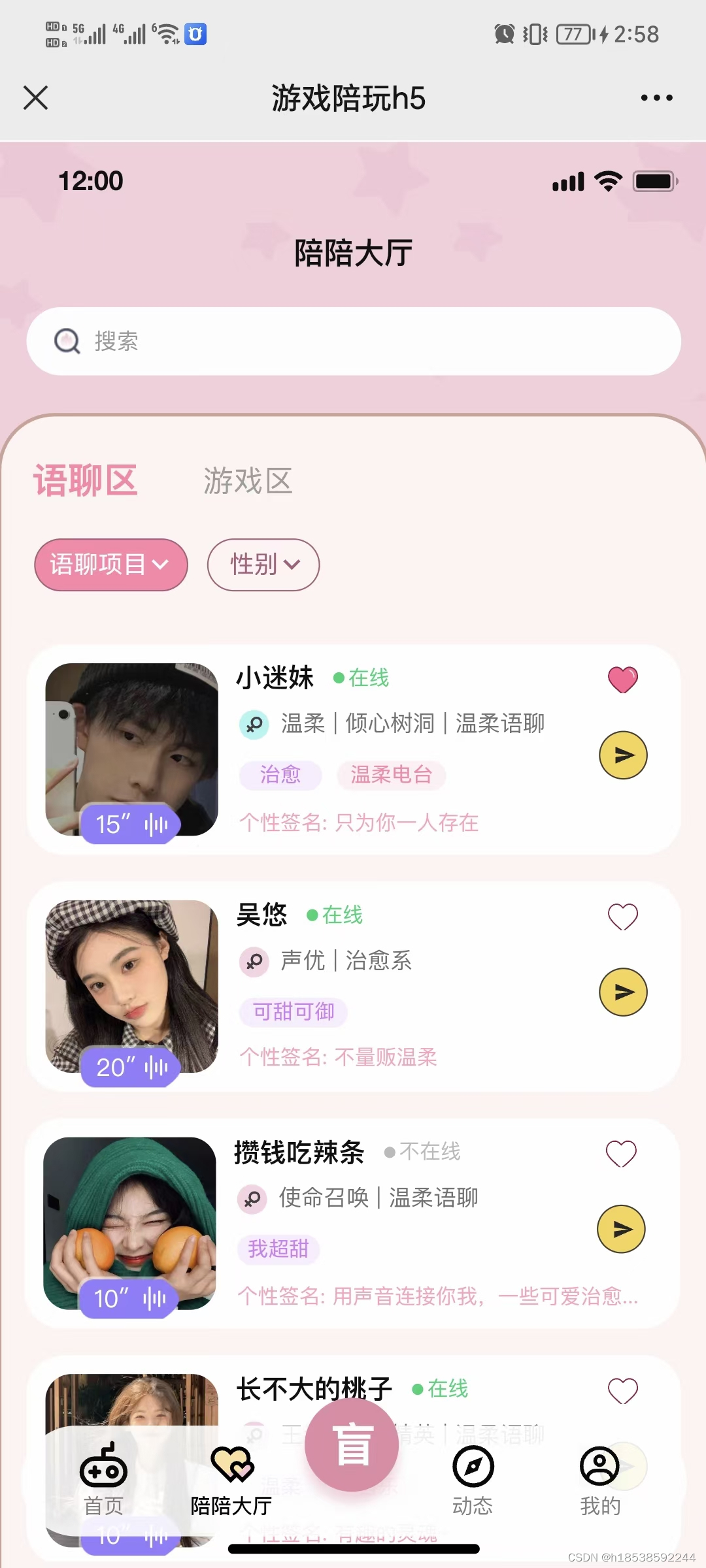Play 吴悠's 20-second voice clip

[x=131, y=1067]
